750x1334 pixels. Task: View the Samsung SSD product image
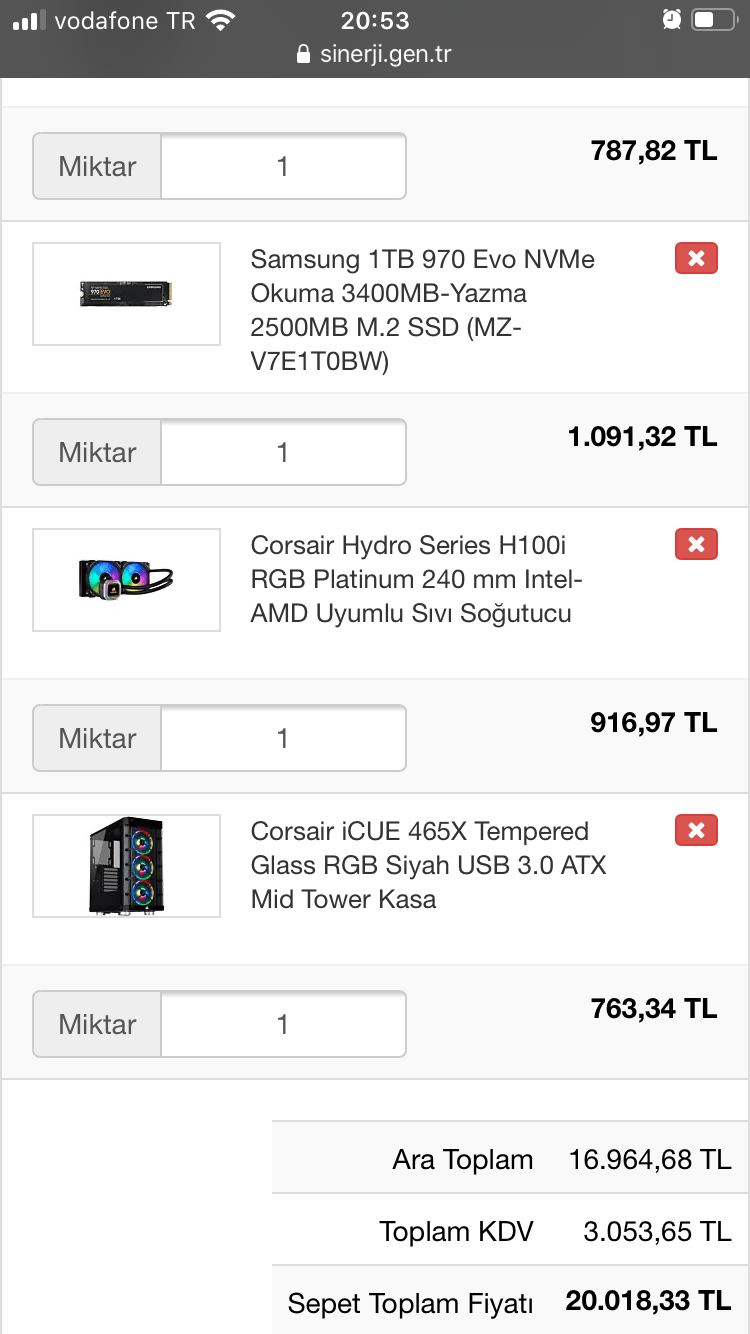(126, 294)
